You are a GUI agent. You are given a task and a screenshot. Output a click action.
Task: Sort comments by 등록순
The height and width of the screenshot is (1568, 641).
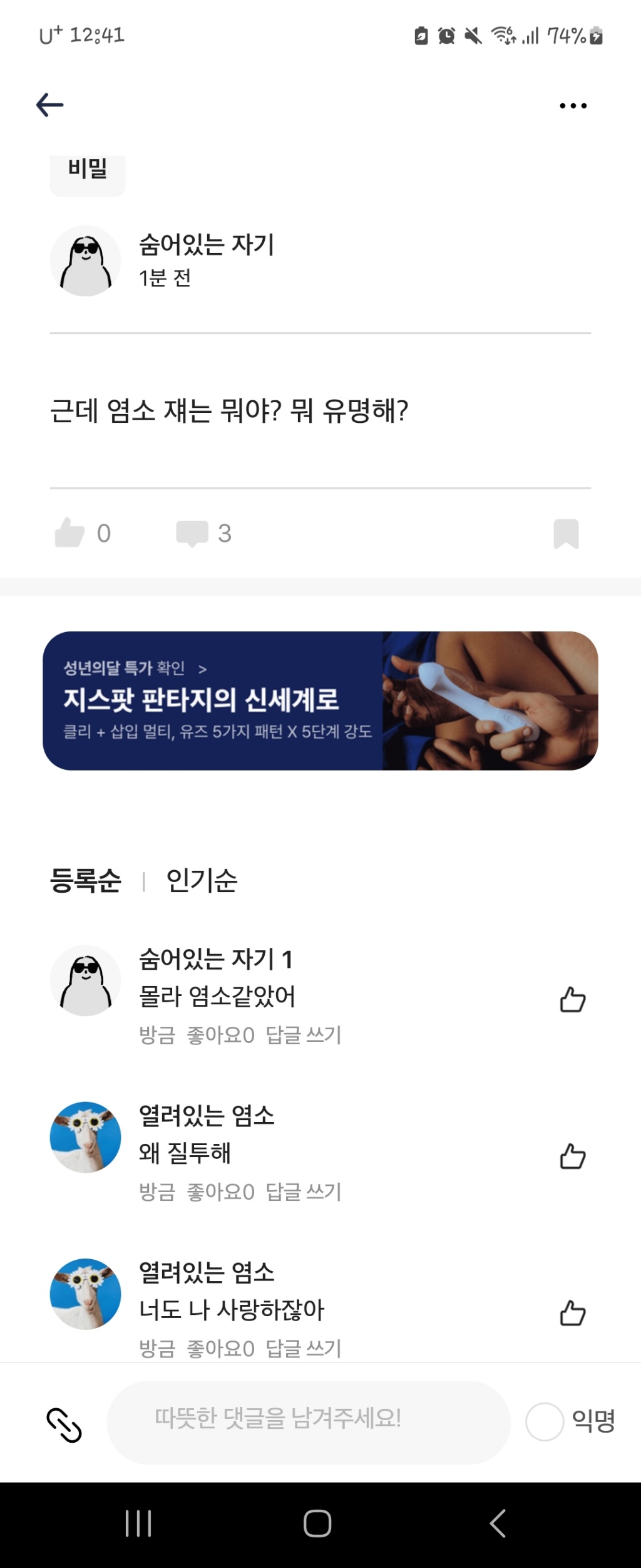point(86,880)
